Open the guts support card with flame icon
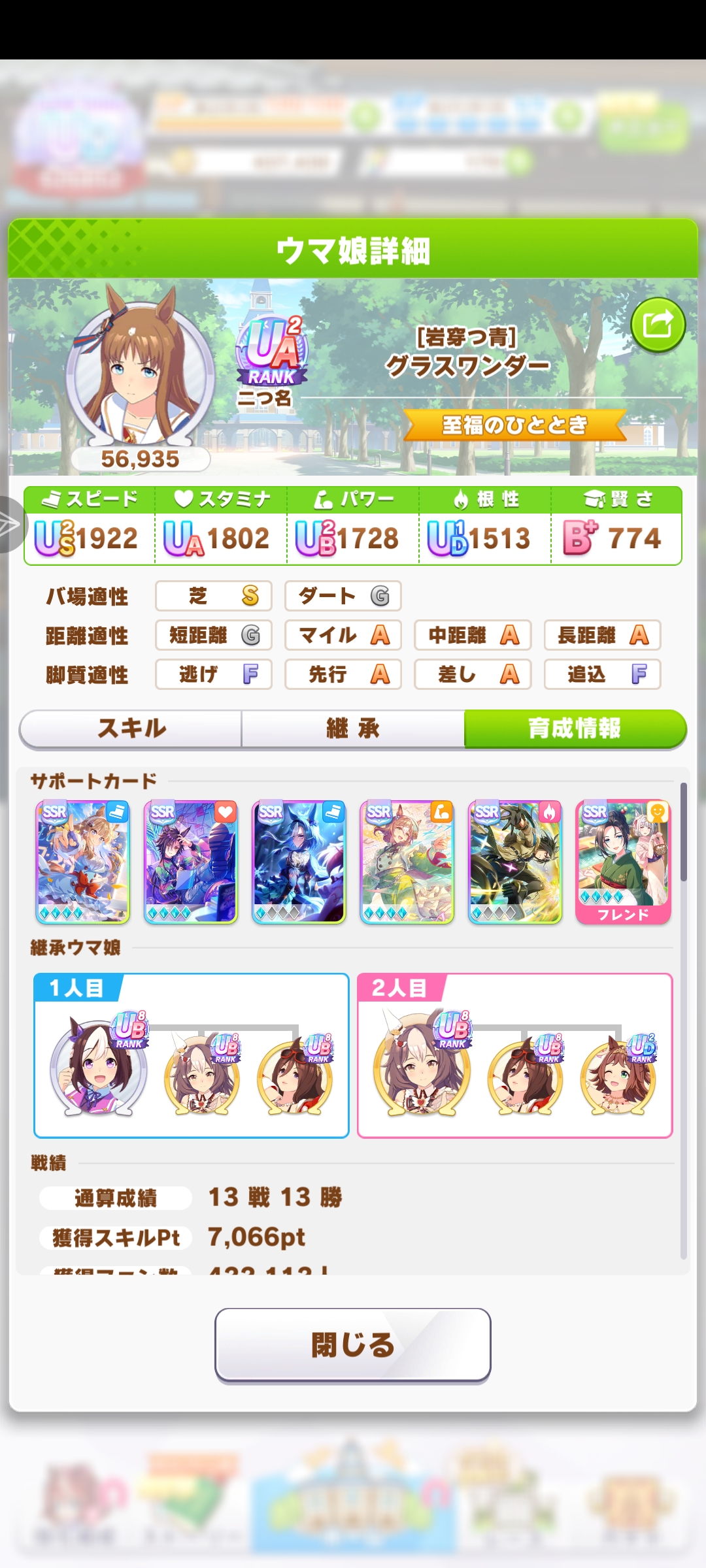 [x=515, y=862]
